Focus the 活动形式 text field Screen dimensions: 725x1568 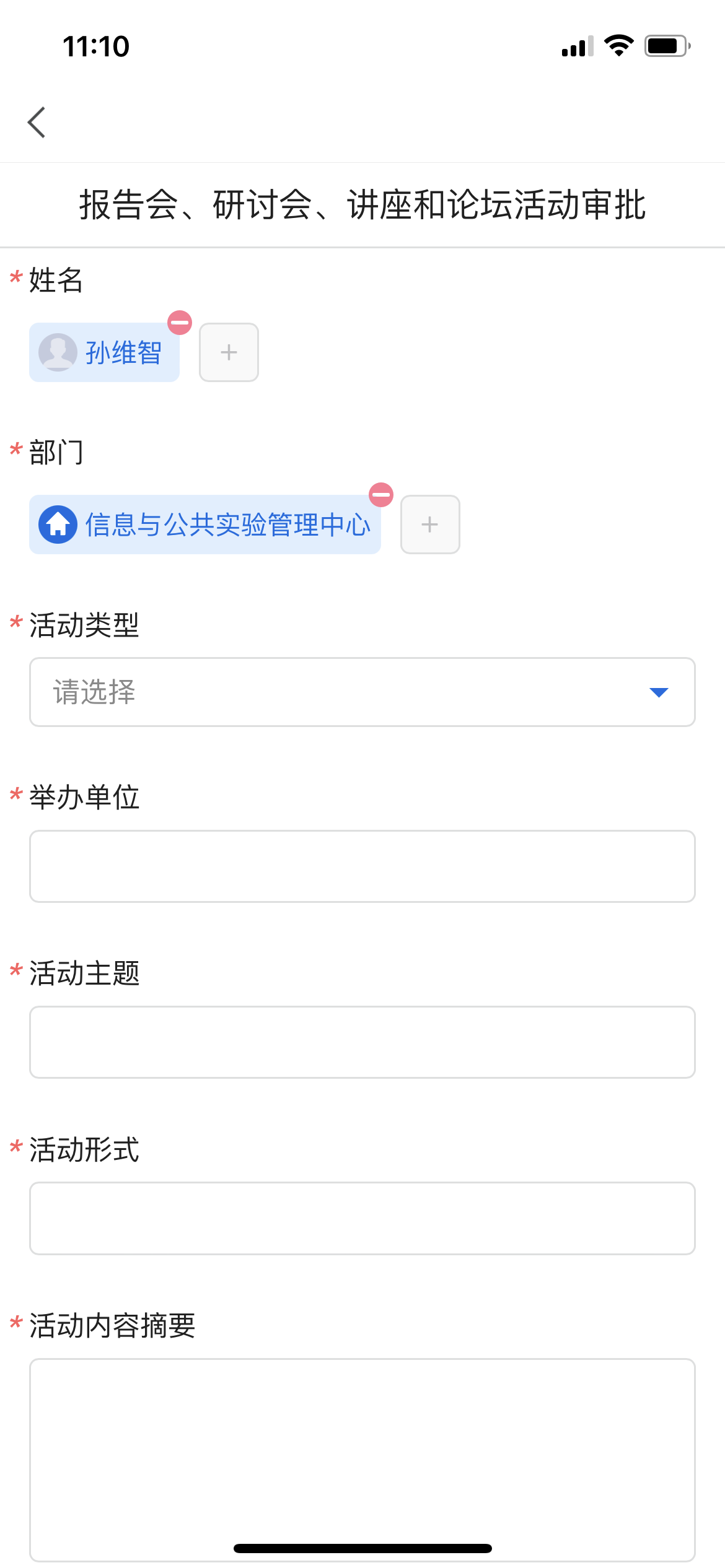point(362,1218)
